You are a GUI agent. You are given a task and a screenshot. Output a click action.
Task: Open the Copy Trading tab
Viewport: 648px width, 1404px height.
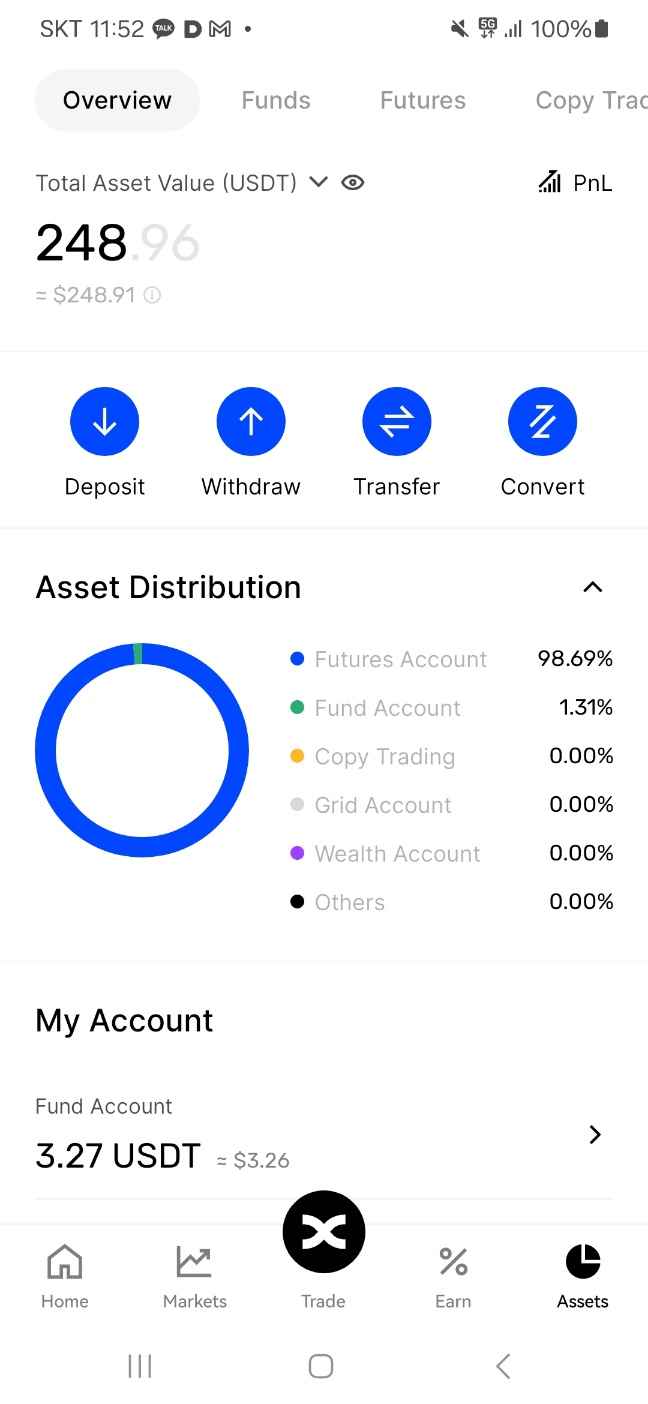tap(591, 100)
